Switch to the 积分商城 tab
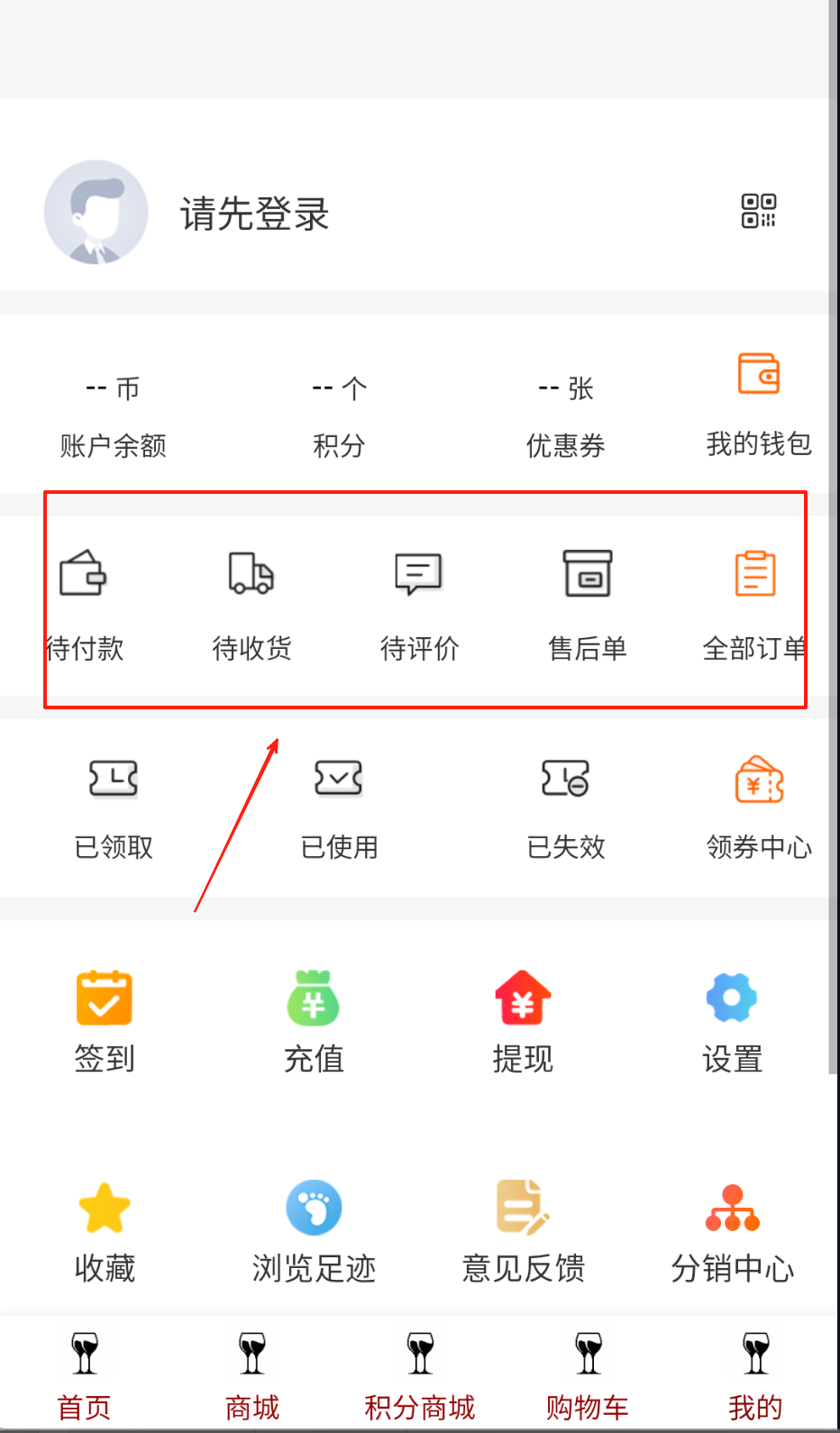 [x=419, y=1376]
